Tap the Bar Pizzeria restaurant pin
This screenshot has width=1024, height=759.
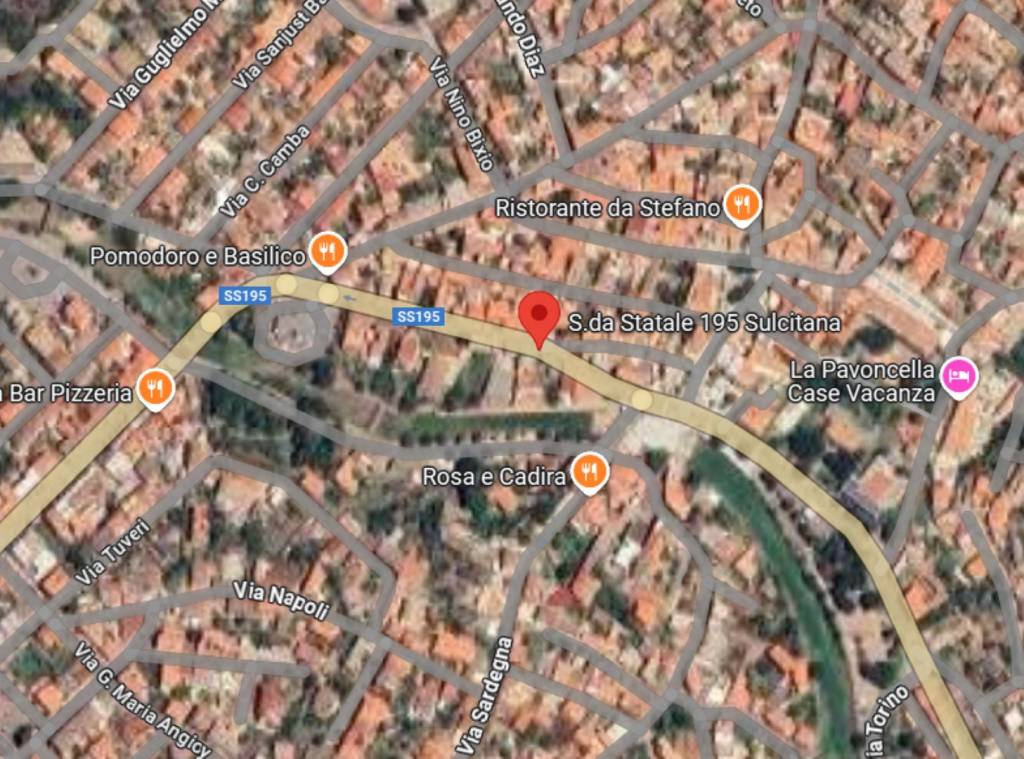click(154, 389)
